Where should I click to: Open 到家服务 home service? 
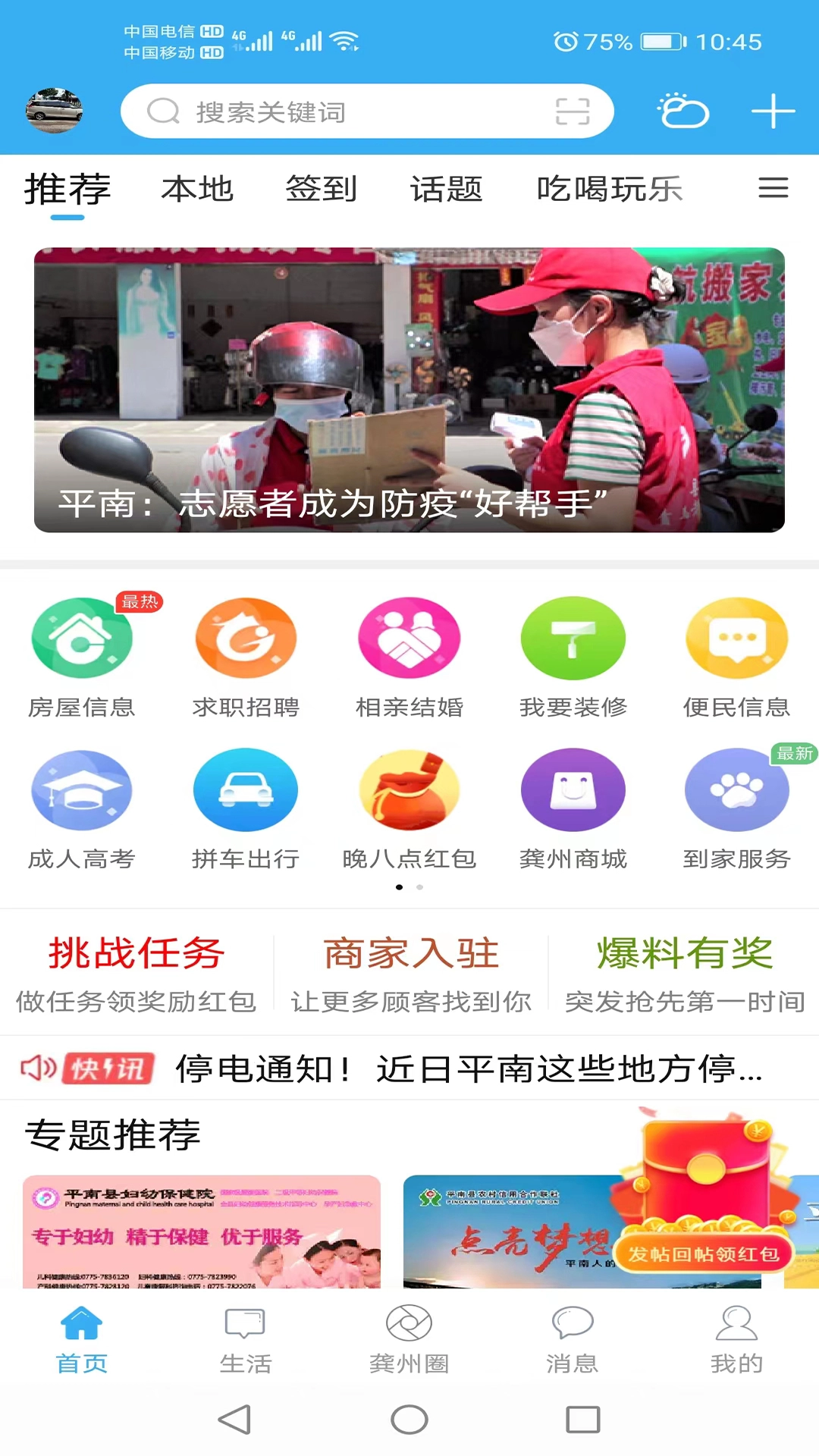pyautogui.click(x=737, y=805)
